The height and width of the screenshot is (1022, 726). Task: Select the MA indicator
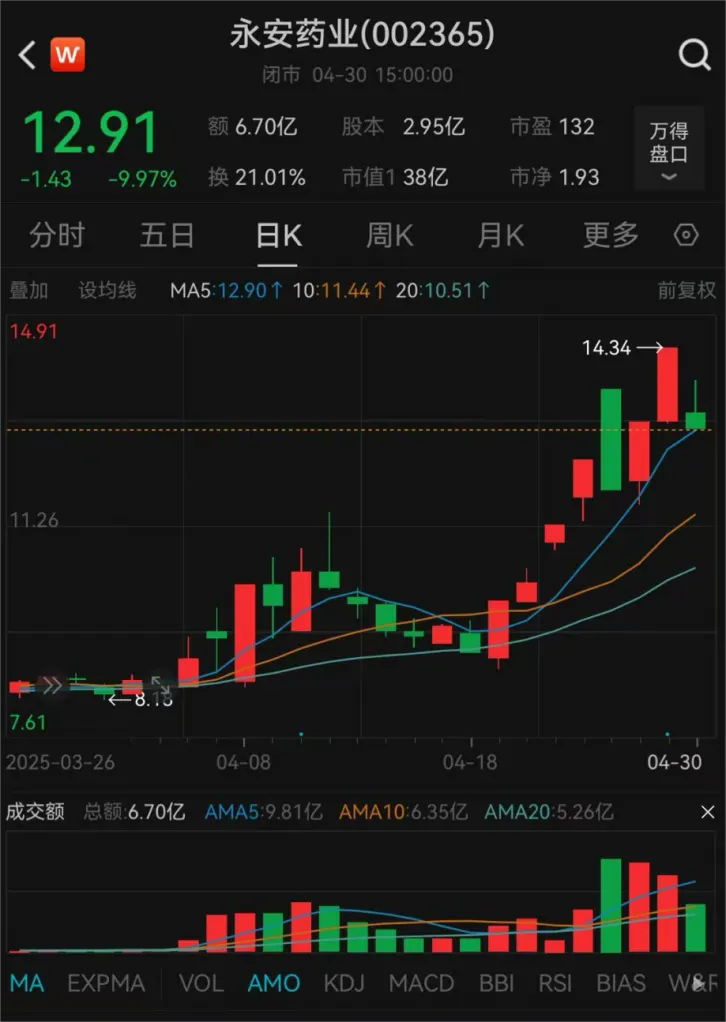27,983
